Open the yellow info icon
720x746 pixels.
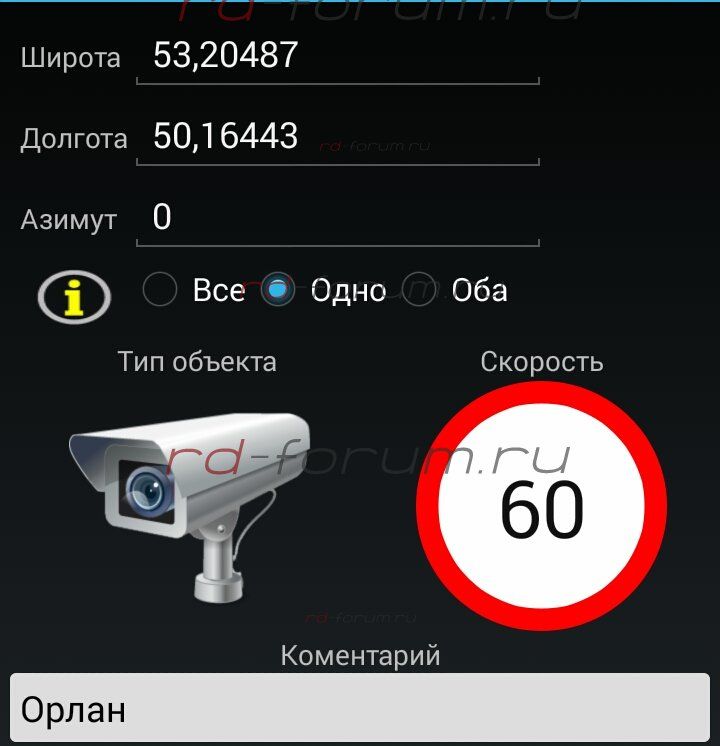click(73, 296)
